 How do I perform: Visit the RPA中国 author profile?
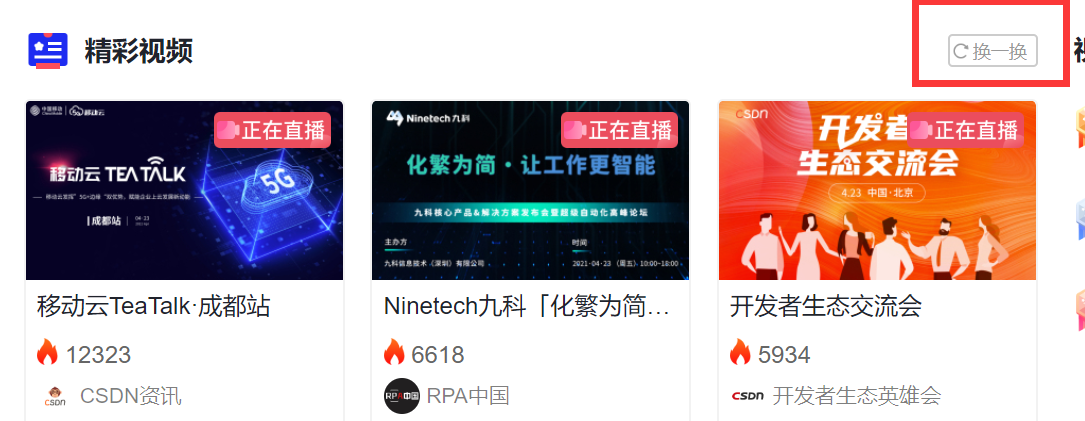(467, 396)
